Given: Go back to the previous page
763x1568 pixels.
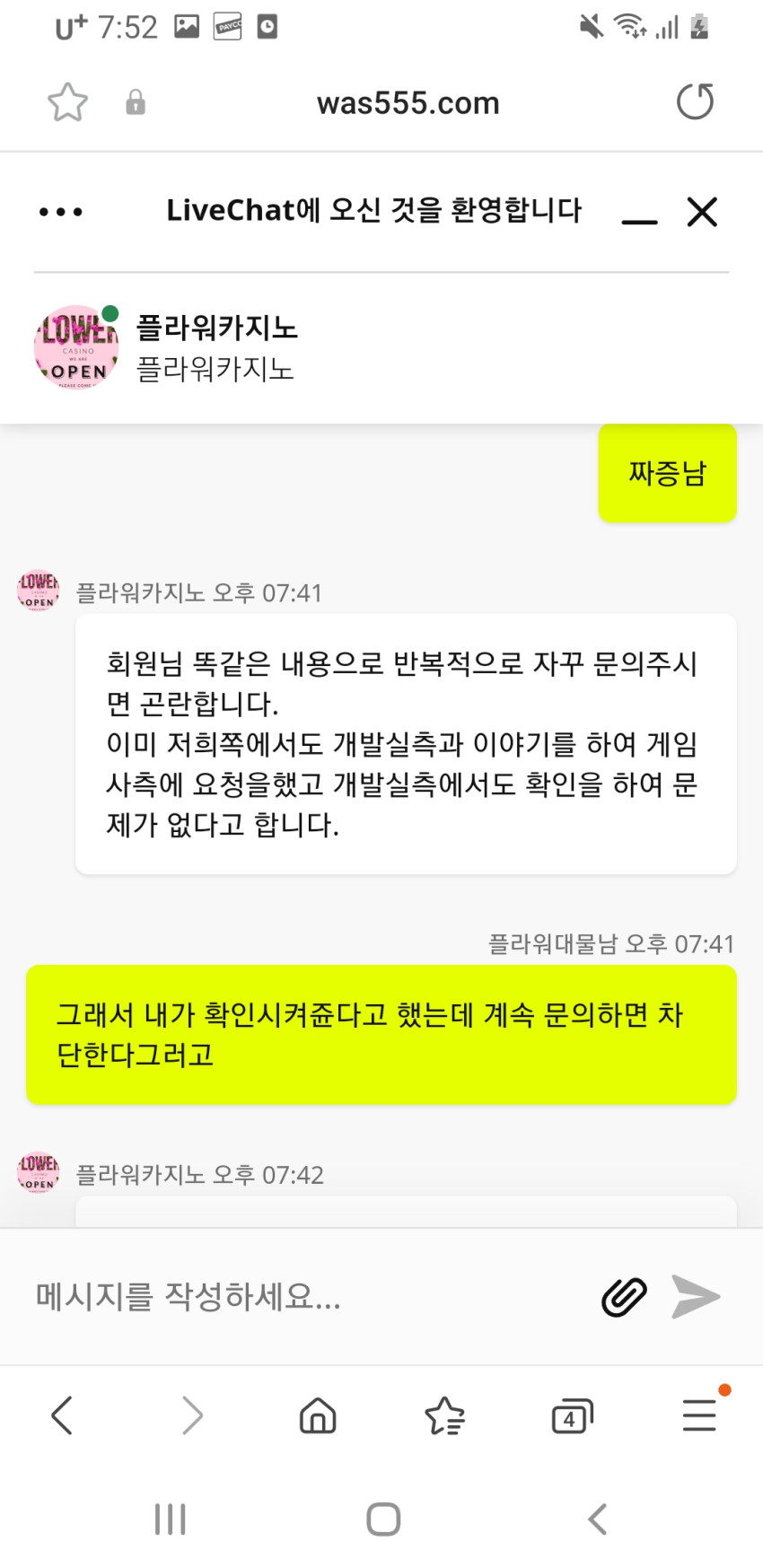Looking at the screenshot, I should click(62, 1415).
